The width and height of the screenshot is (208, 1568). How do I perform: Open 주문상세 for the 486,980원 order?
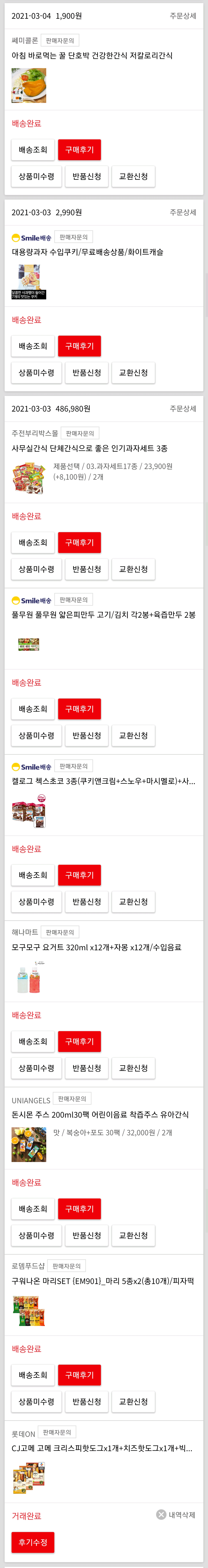(x=183, y=409)
